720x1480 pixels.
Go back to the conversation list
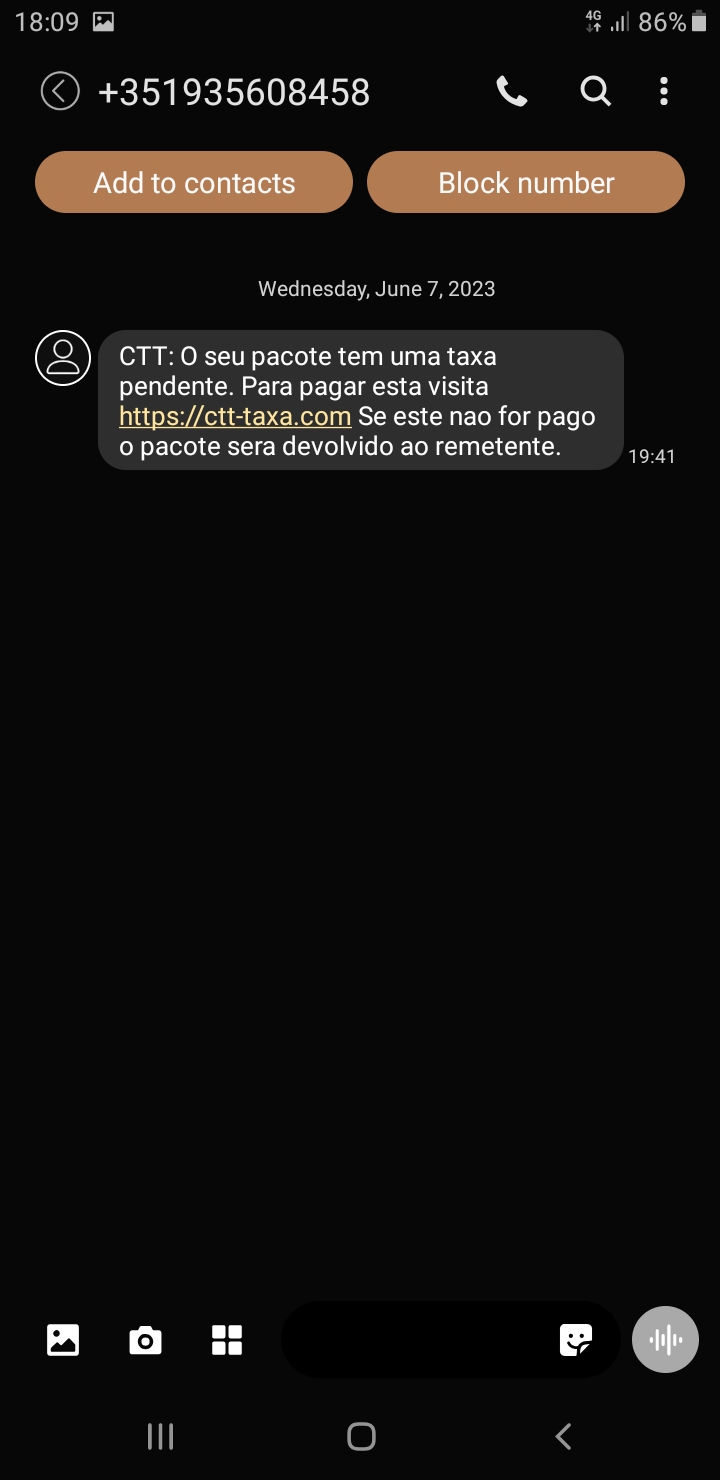coord(60,92)
